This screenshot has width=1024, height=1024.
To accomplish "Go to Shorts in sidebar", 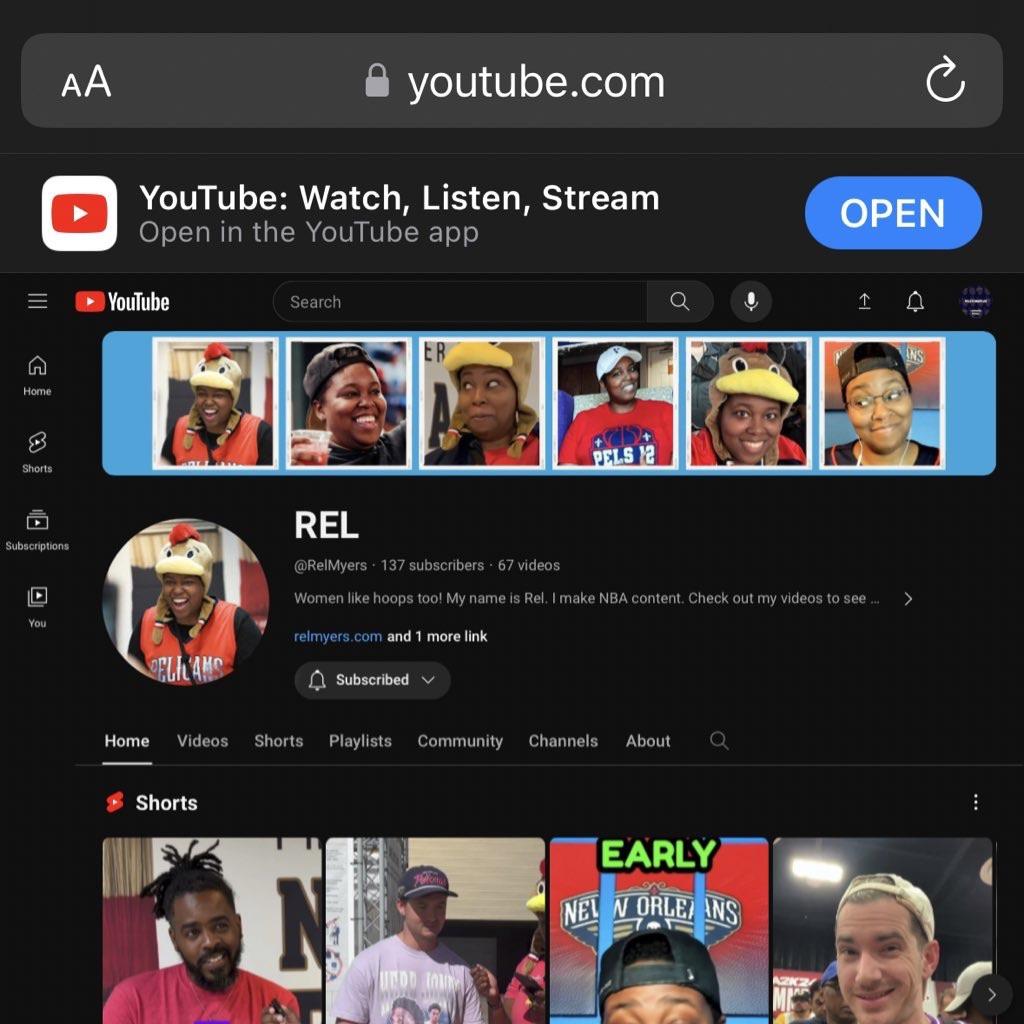I will pyautogui.click(x=37, y=452).
